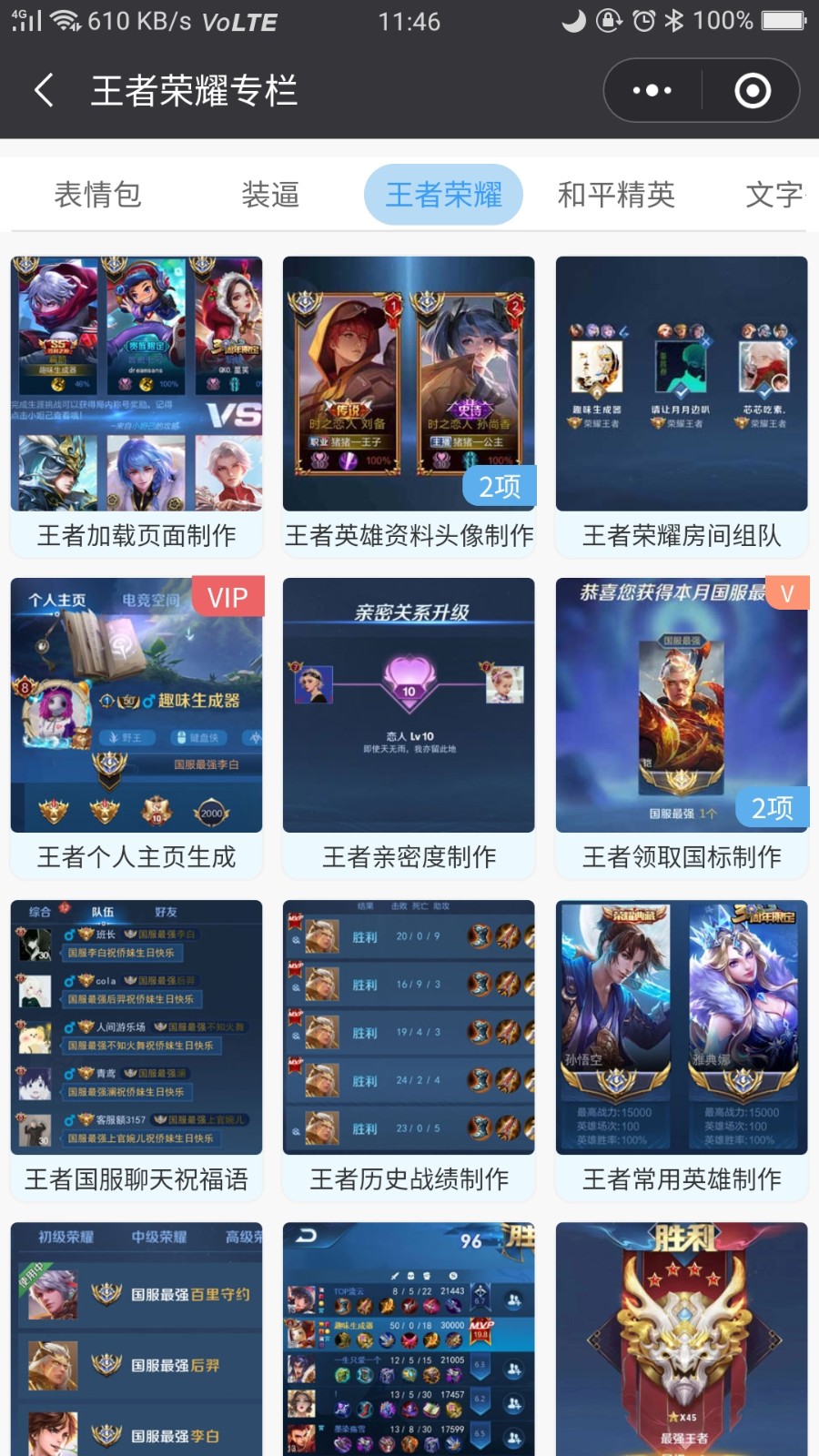Open 王者领取国标制作 card
This screenshot has height=1456, width=819.
(x=682, y=726)
